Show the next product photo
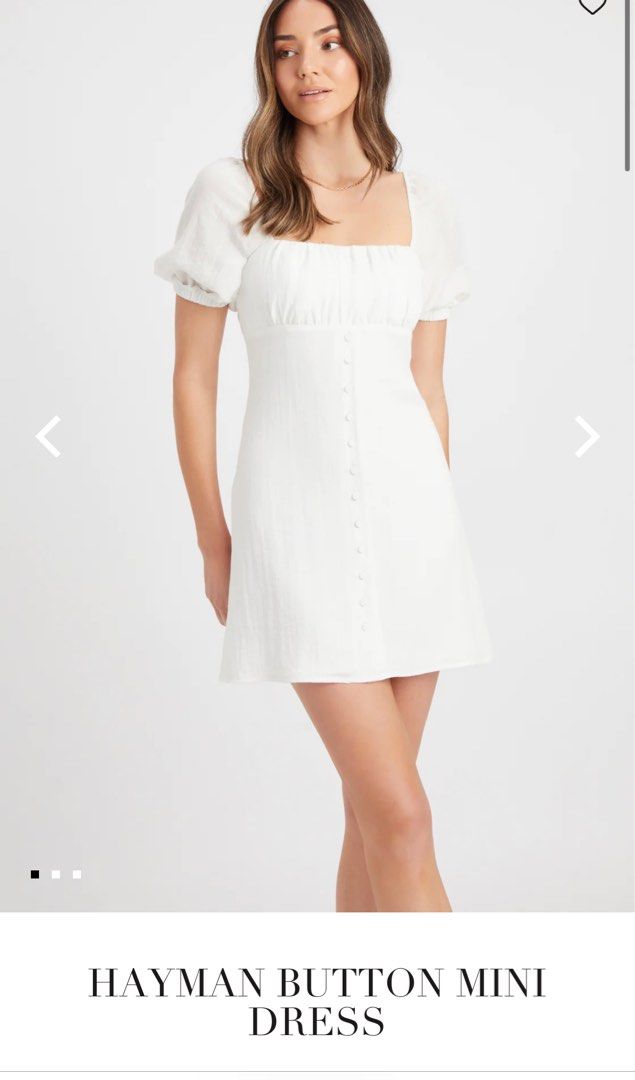This screenshot has height=1080, width=635. click(587, 437)
